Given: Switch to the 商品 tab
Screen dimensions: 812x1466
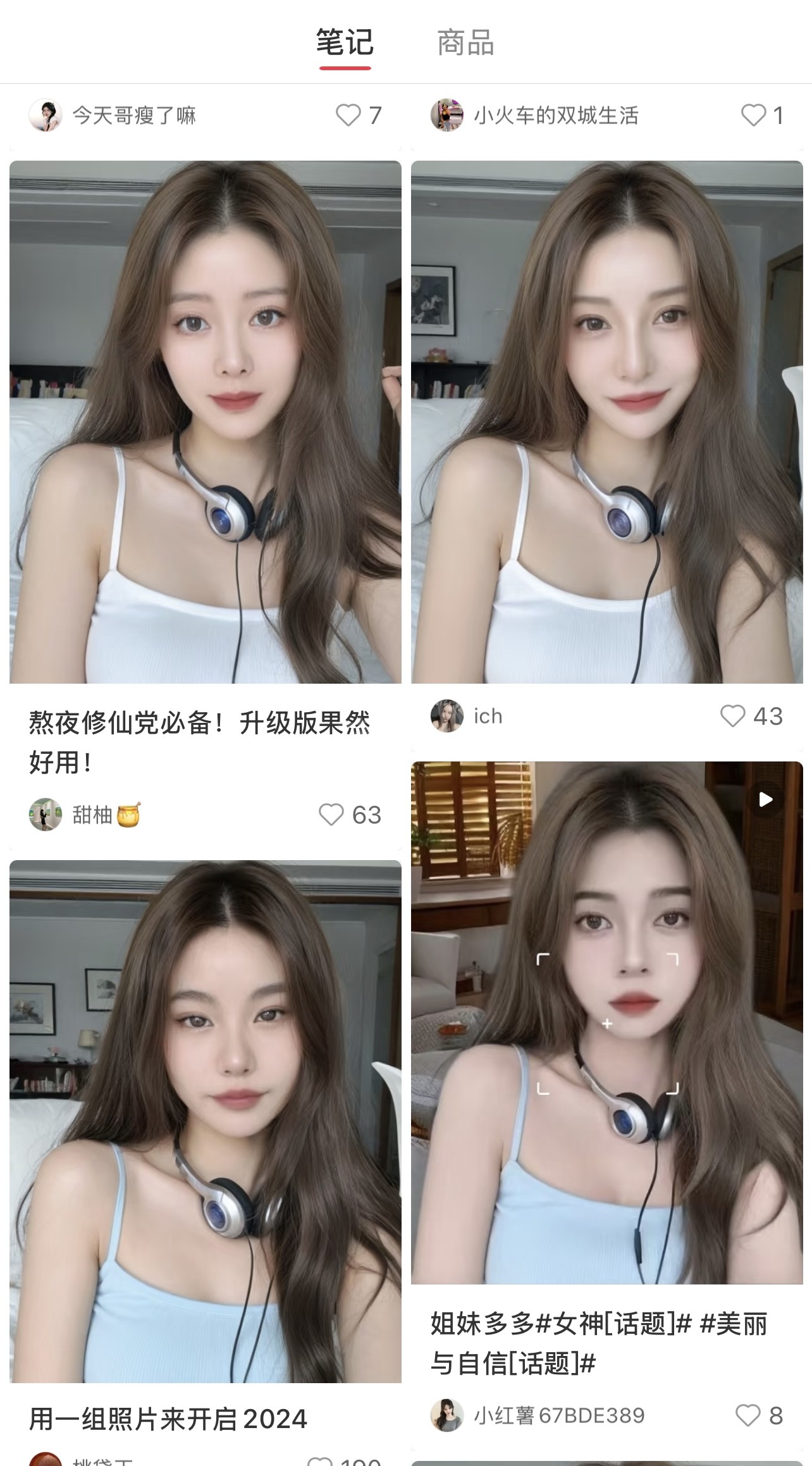Looking at the screenshot, I should pos(465,43).
